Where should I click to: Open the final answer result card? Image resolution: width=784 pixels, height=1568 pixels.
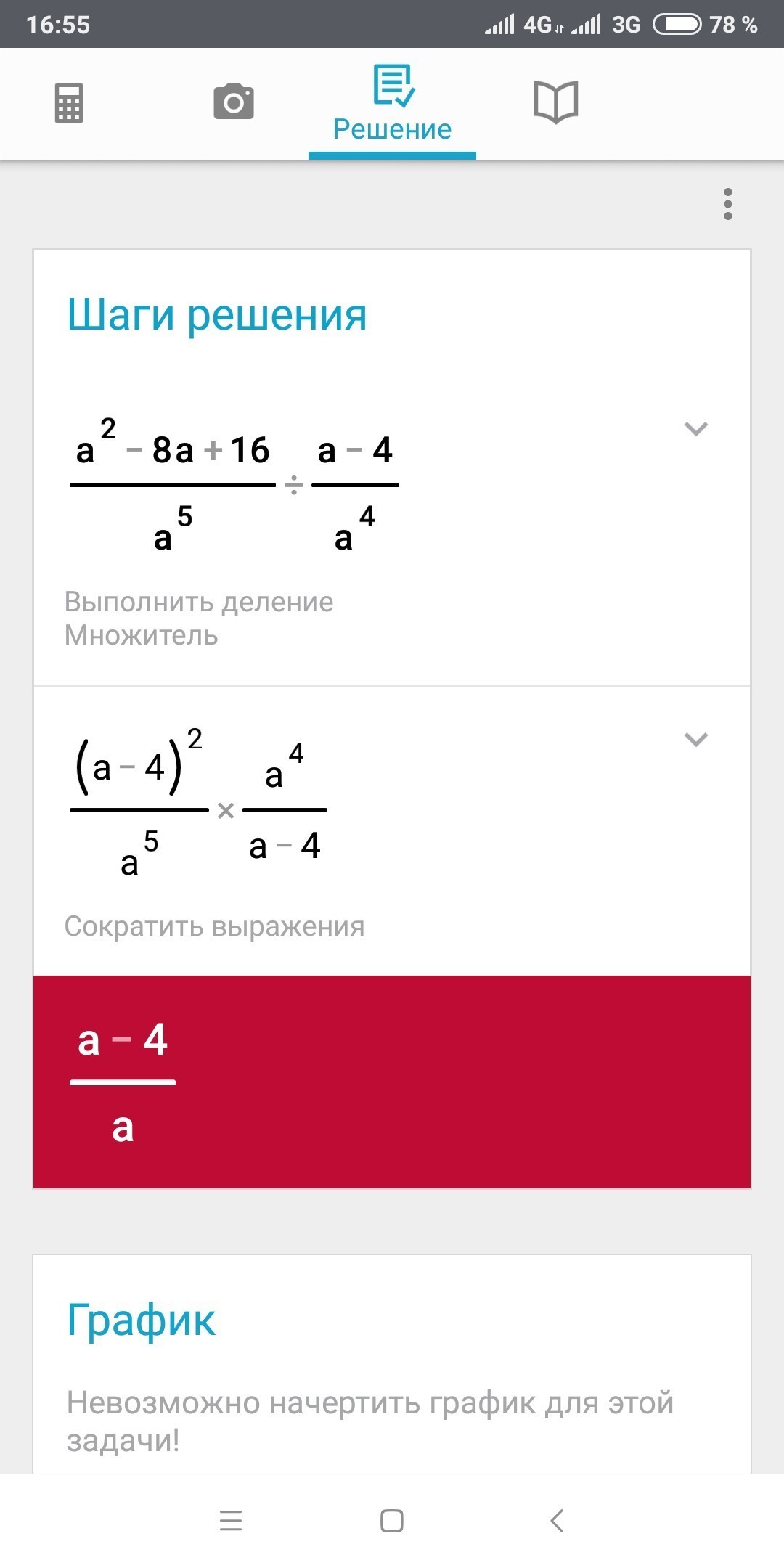click(x=391, y=1082)
